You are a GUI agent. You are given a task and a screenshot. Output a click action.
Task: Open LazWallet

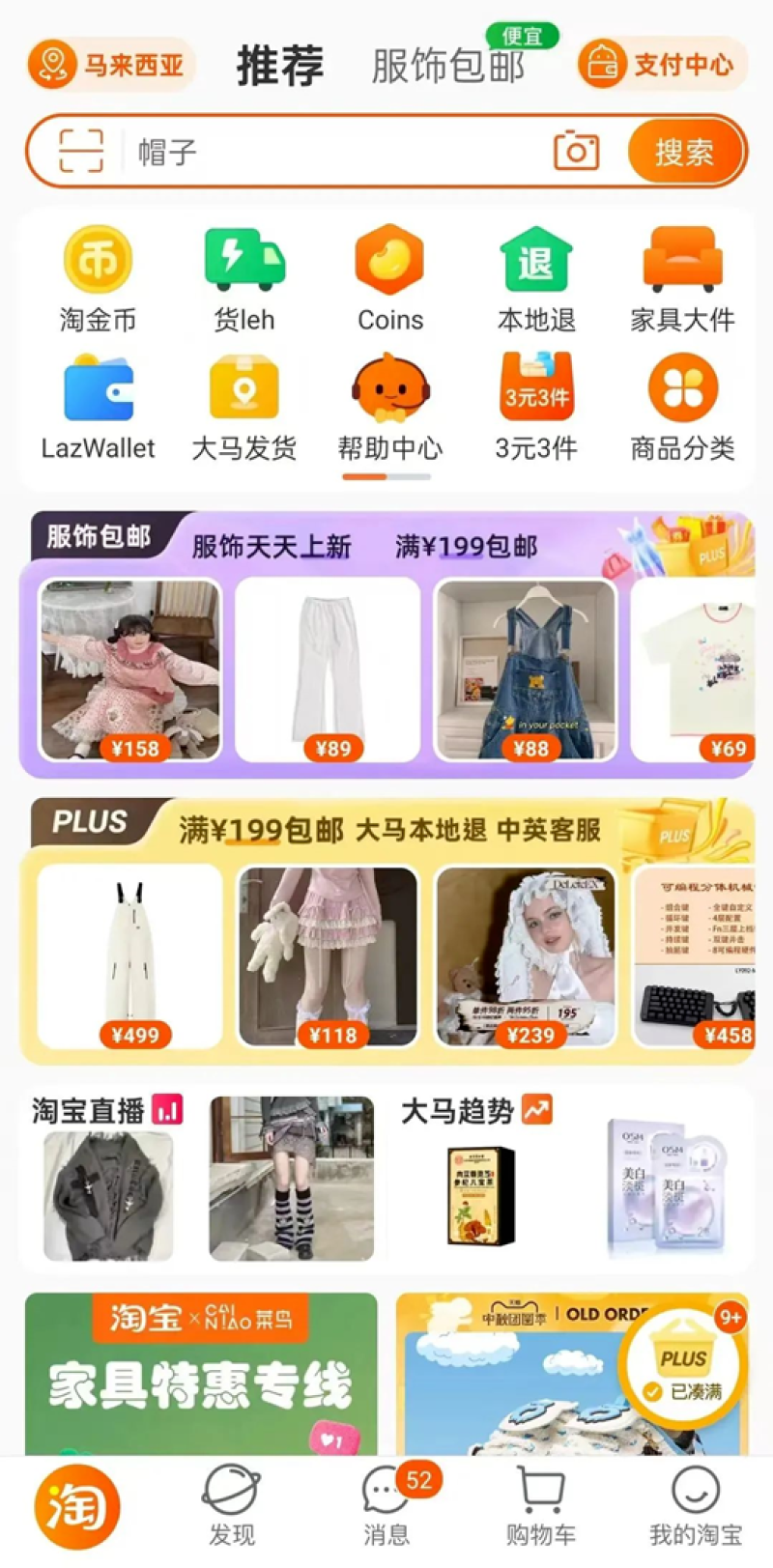(98, 407)
